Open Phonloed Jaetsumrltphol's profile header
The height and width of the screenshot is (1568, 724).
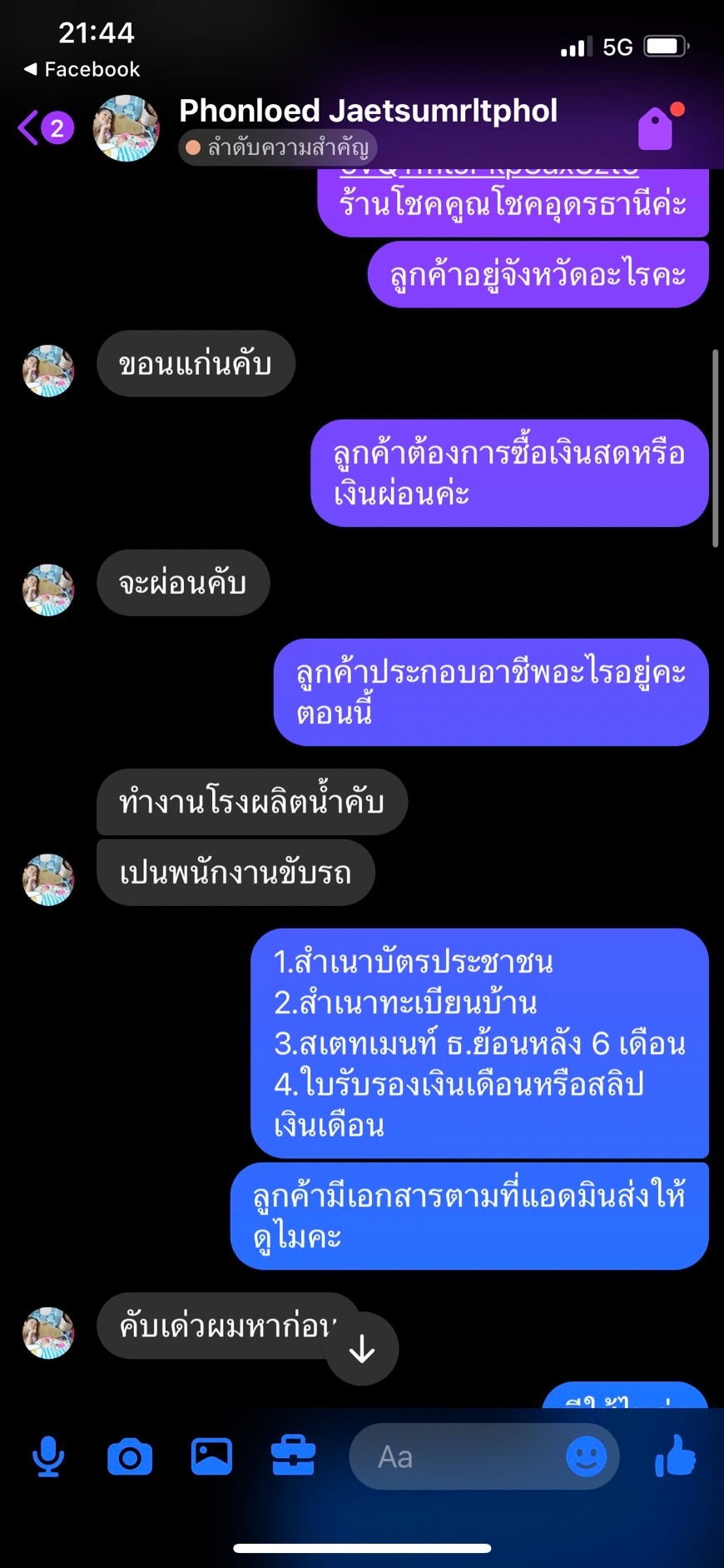coord(368,111)
